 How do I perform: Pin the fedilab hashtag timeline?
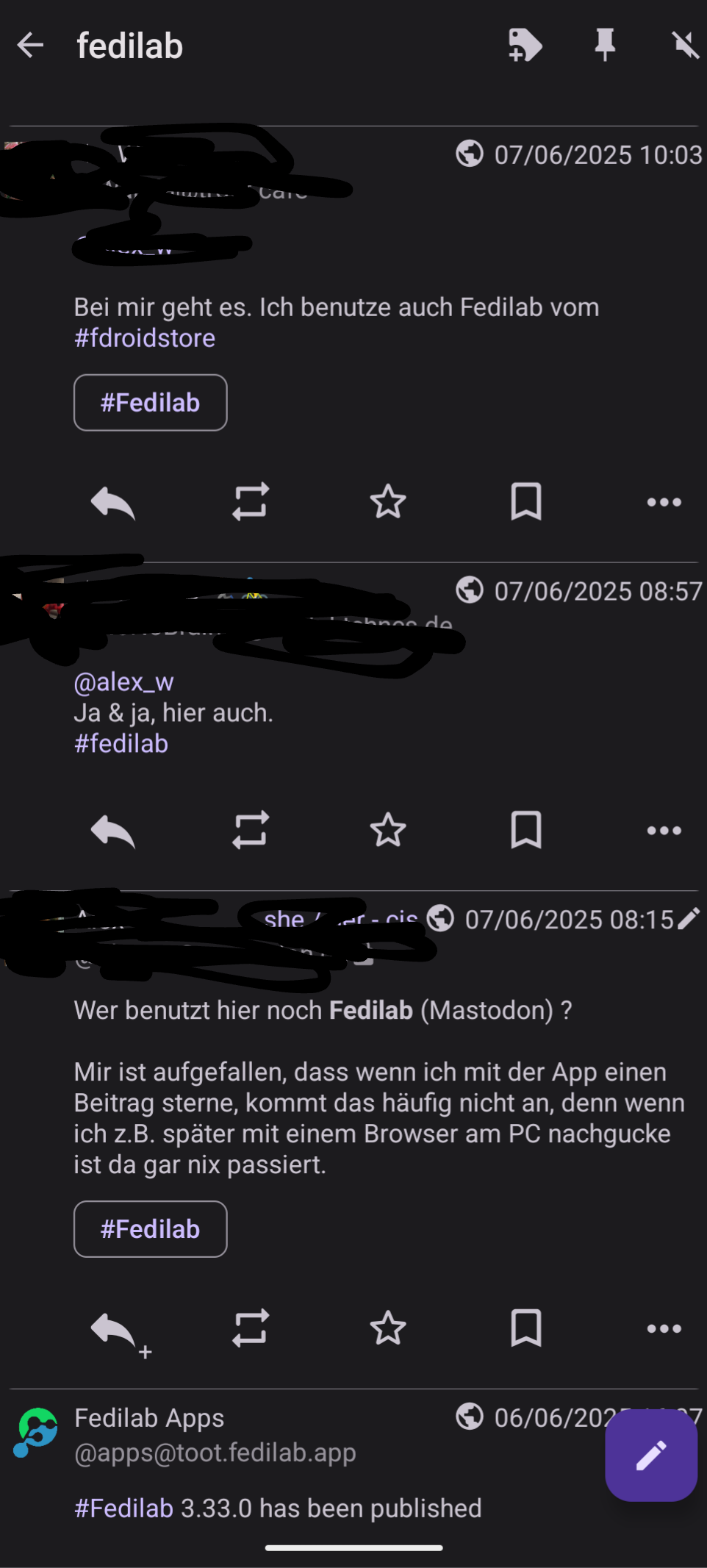click(605, 46)
